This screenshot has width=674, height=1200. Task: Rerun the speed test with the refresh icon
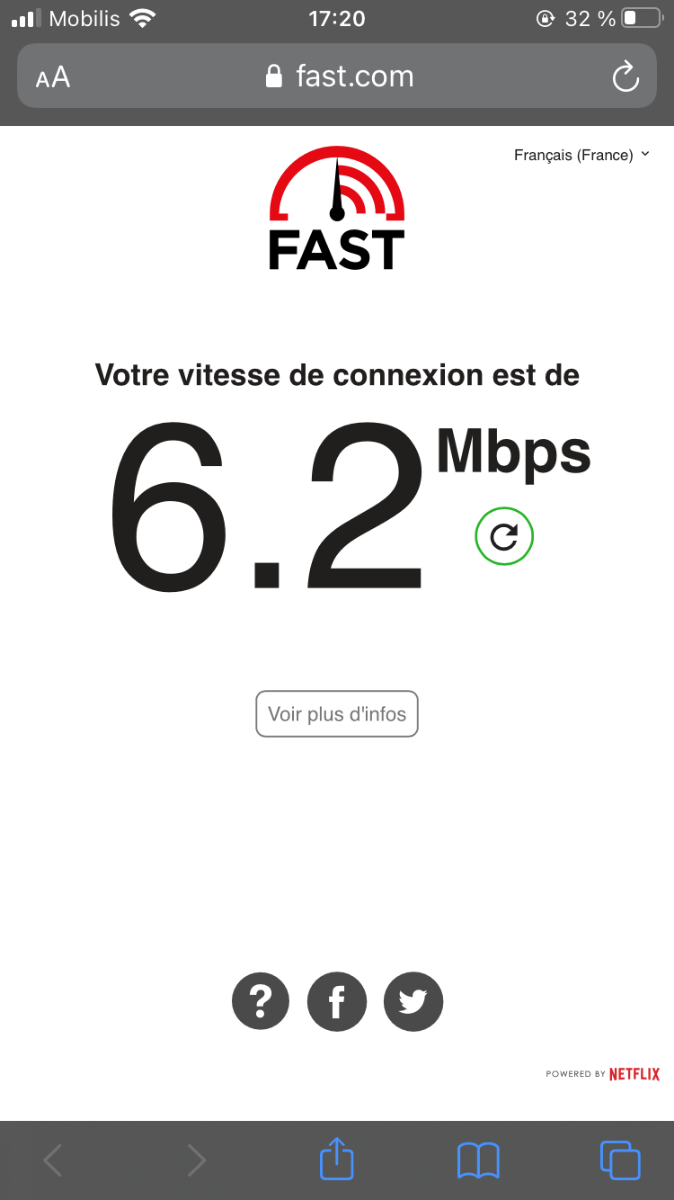pyautogui.click(x=504, y=537)
